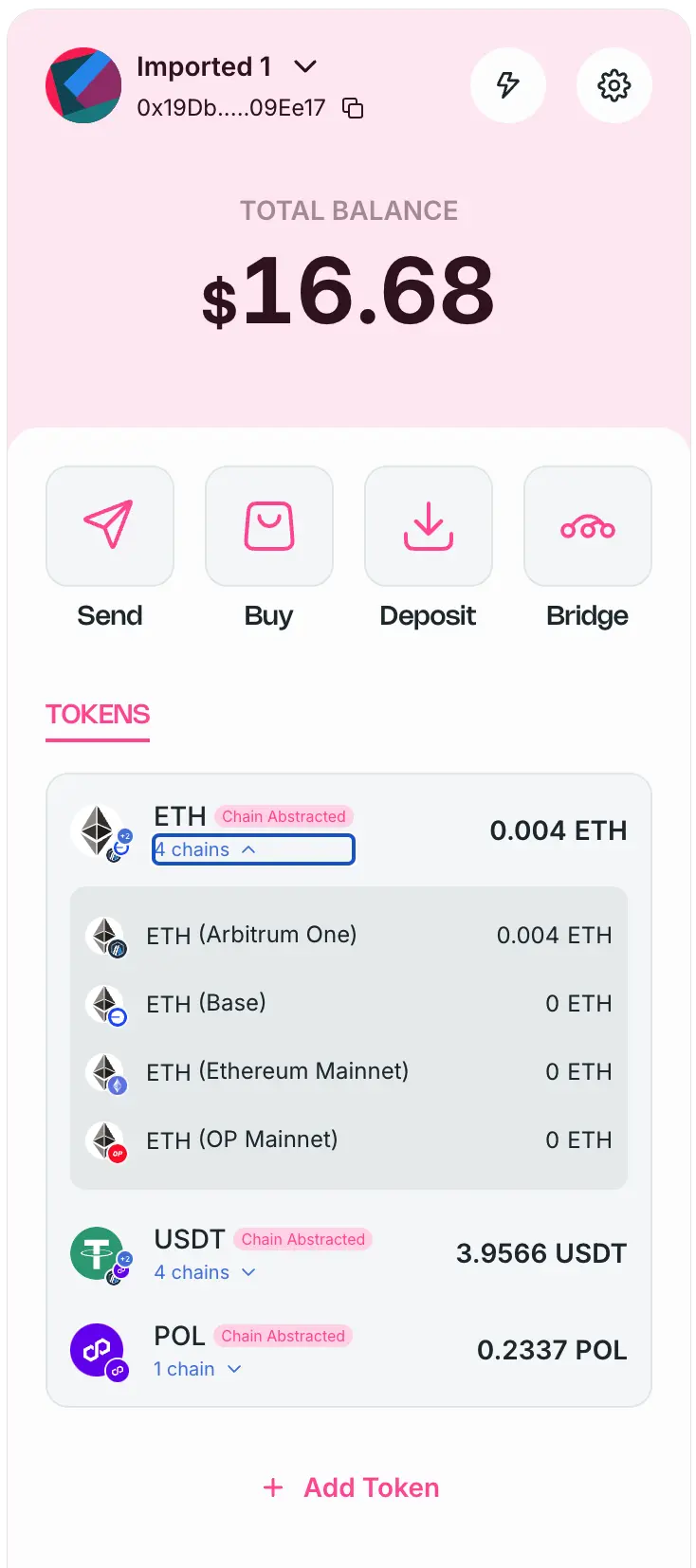Open settings gear
The height and width of the screenshot is (1568, 696).
[x=614, y=85]
